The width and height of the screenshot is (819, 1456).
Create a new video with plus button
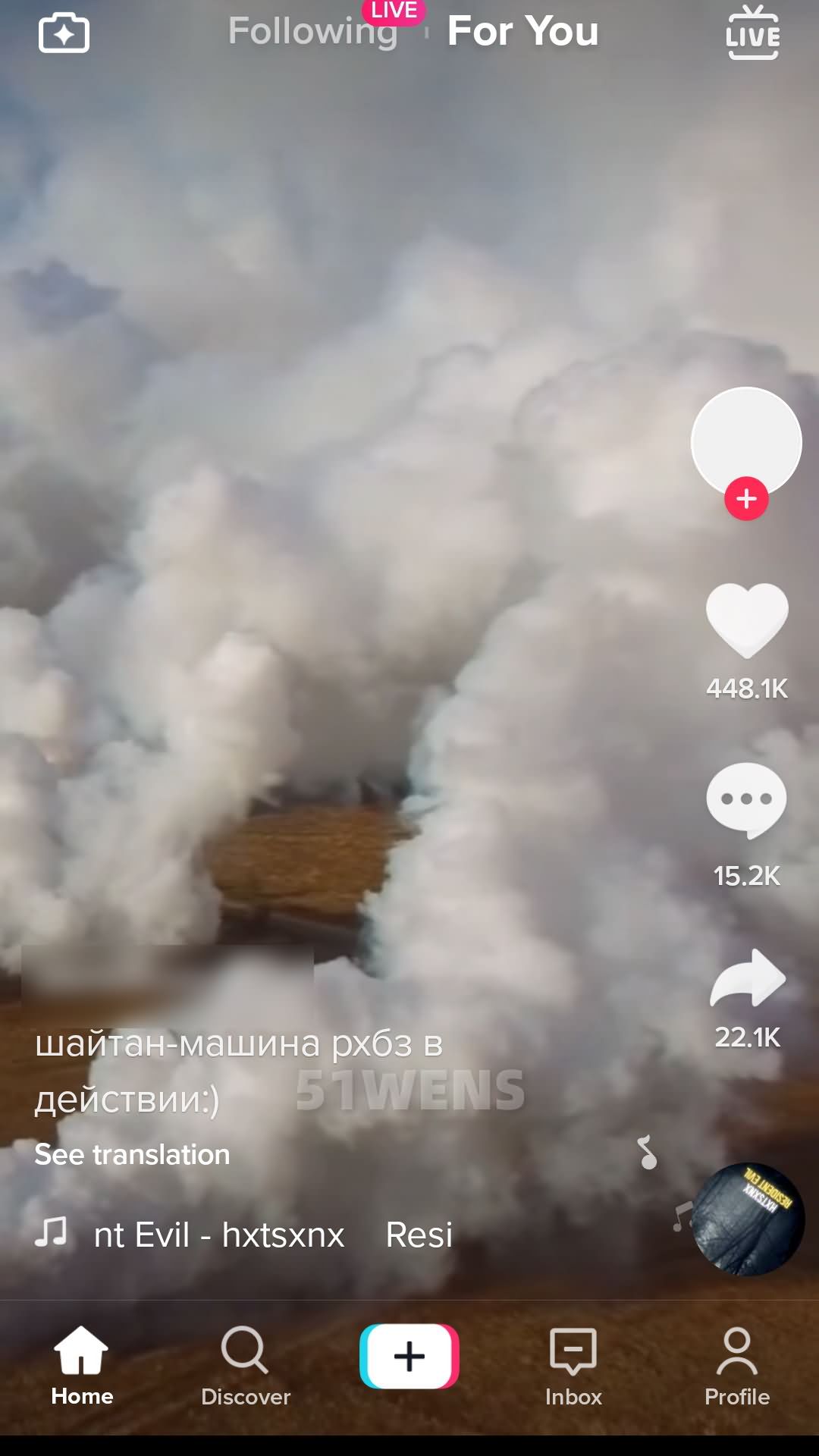(409, 1356)
